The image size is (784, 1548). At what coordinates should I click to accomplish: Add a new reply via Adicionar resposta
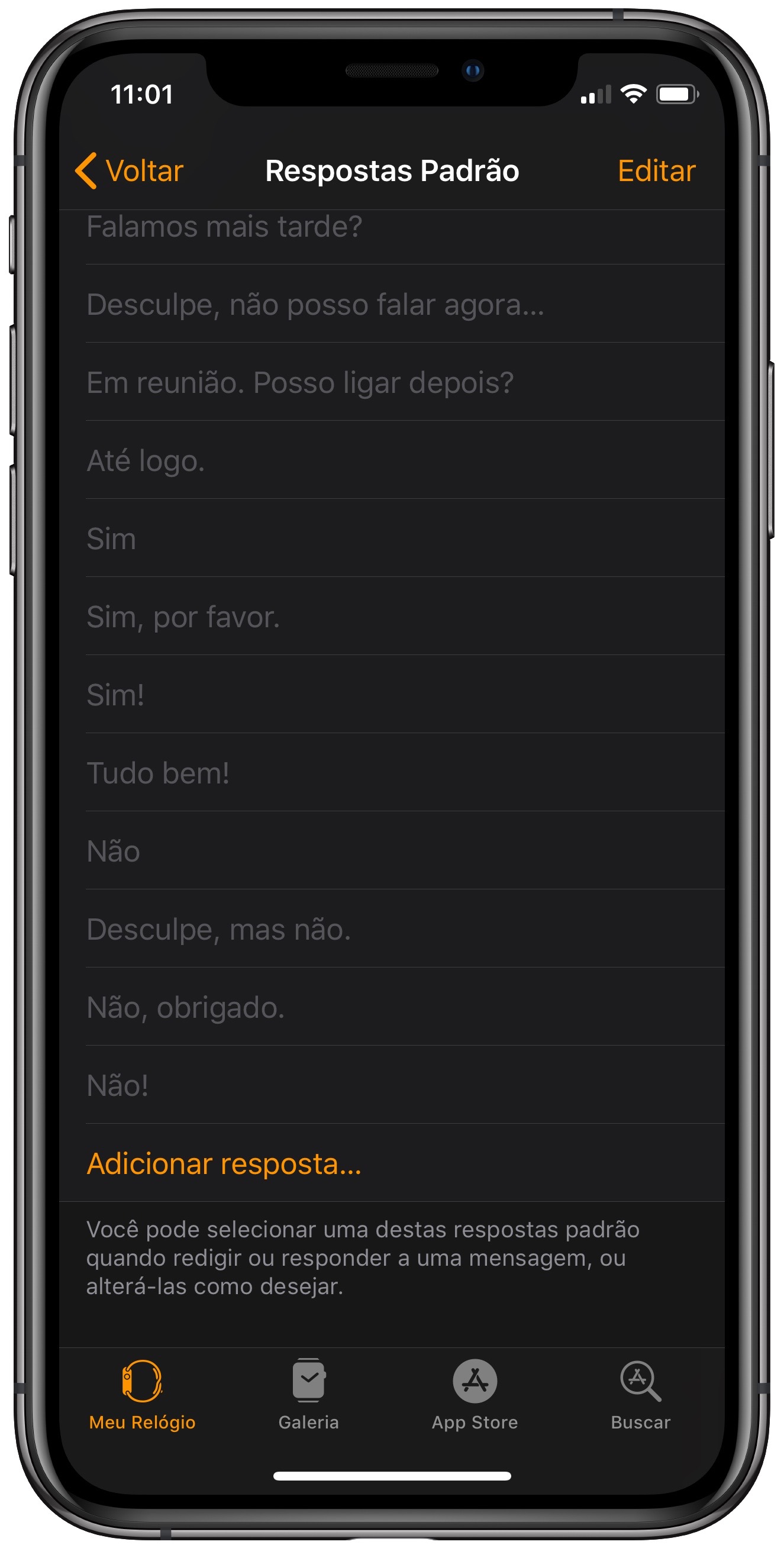coord(392,1163)
